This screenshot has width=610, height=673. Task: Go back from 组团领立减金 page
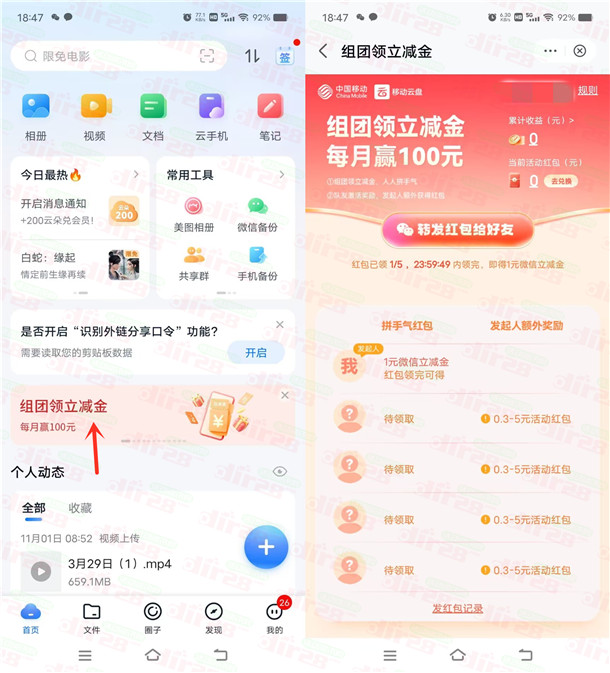[323, 51]
